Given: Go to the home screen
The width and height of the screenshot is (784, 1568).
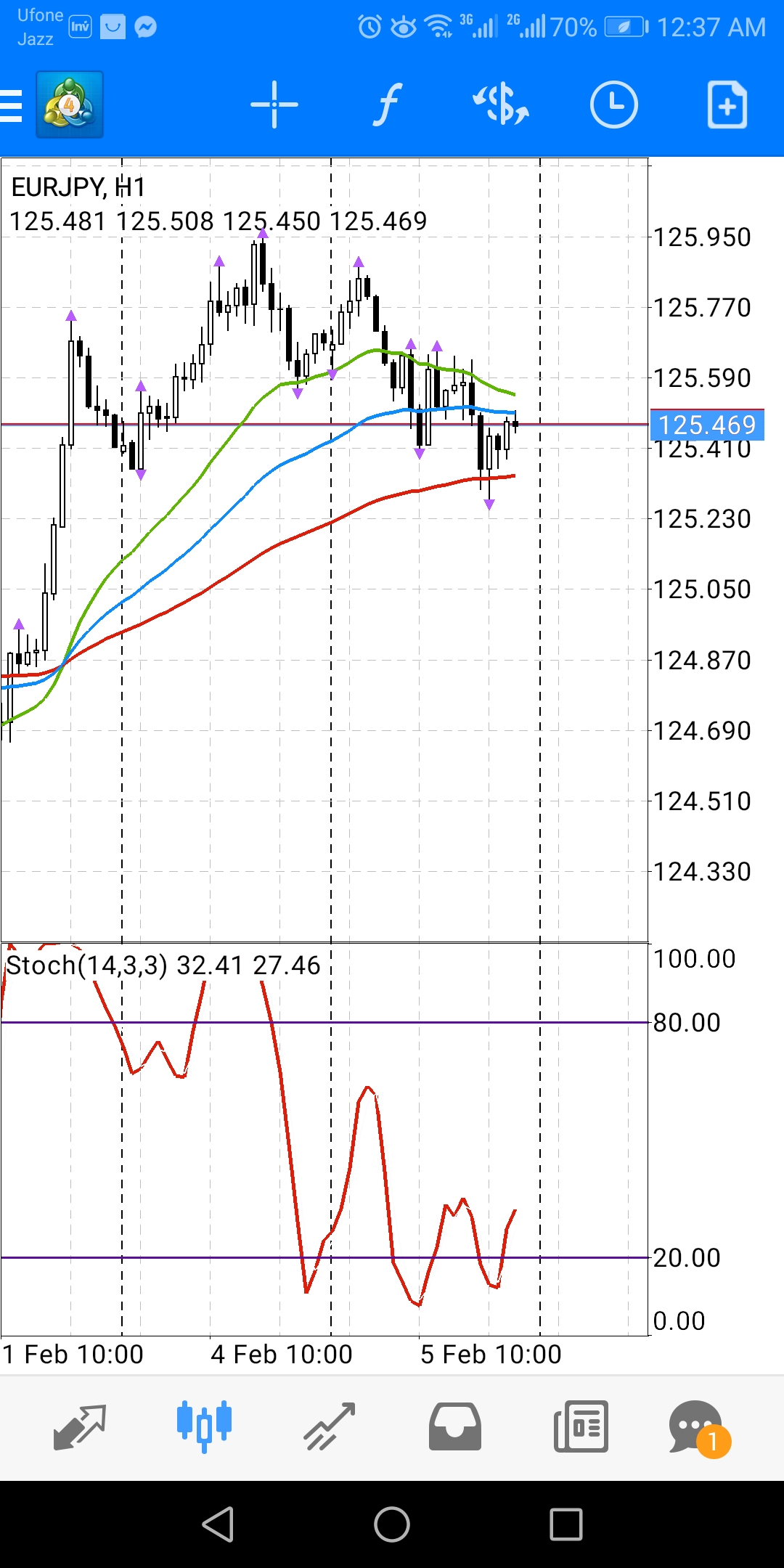Looking at the screenshot, I should pos(392,1524).
